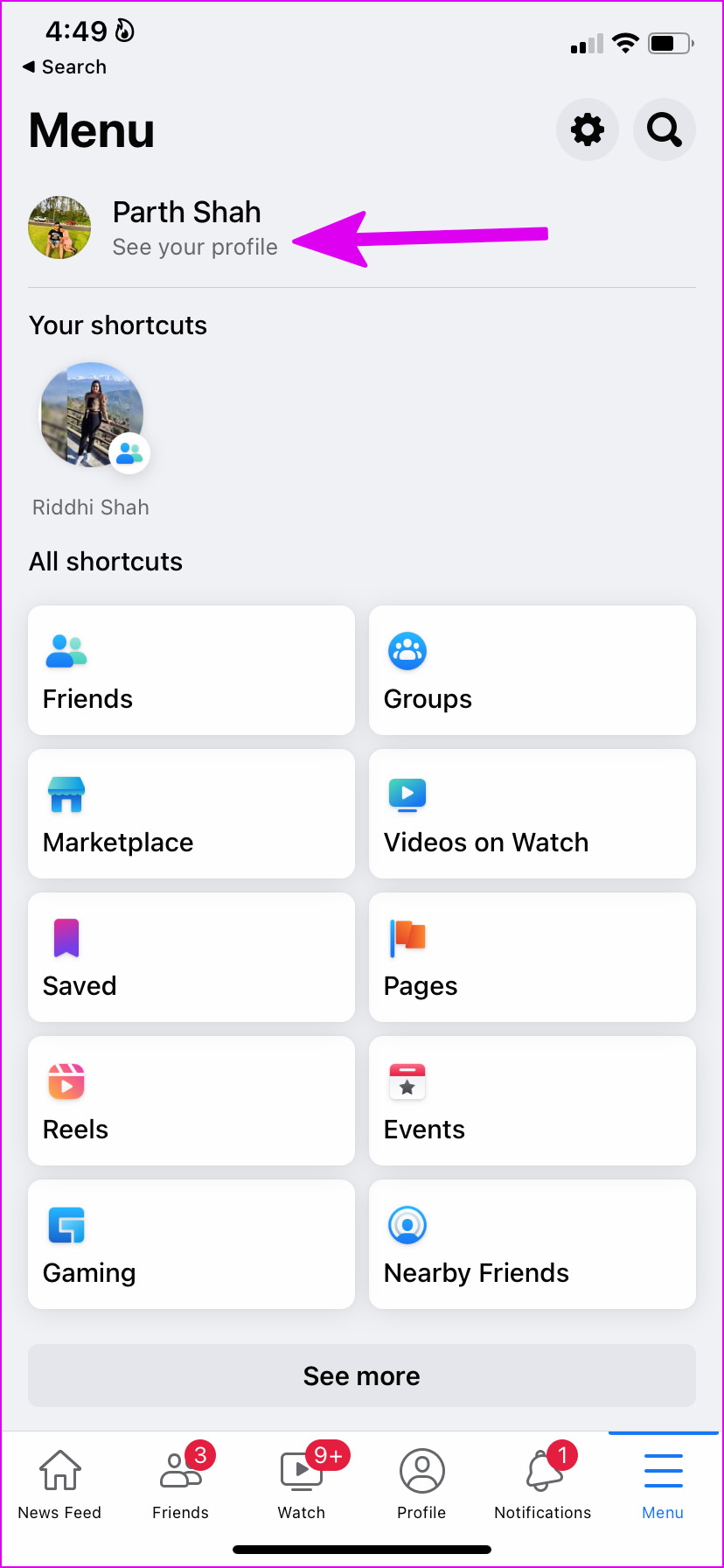Viewport: 724px width, 1568px height.
Task: Open settings gear icon
Action: pyautogui.click(x=588, y=129)
